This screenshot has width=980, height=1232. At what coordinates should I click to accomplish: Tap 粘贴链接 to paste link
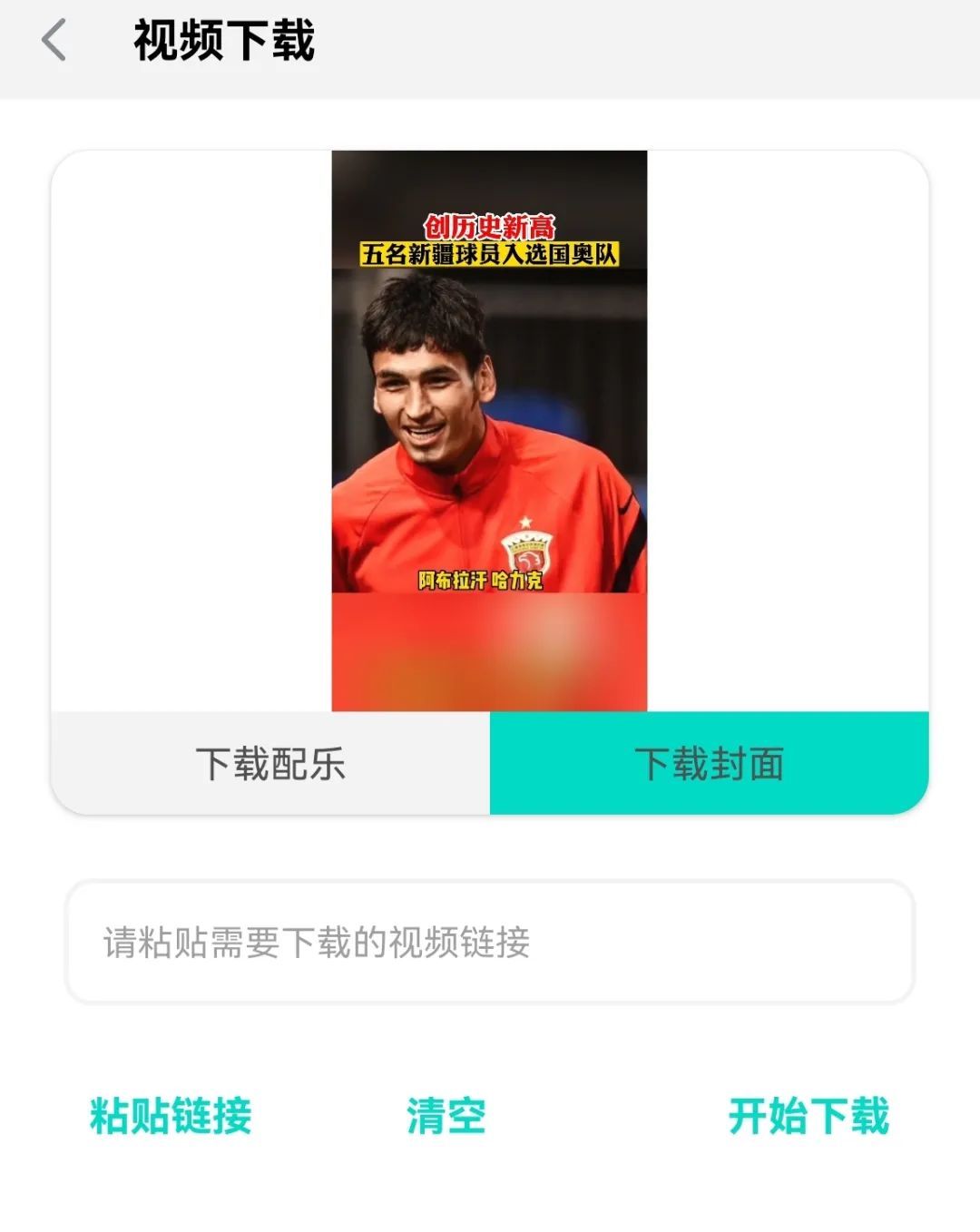(171, 1116)
